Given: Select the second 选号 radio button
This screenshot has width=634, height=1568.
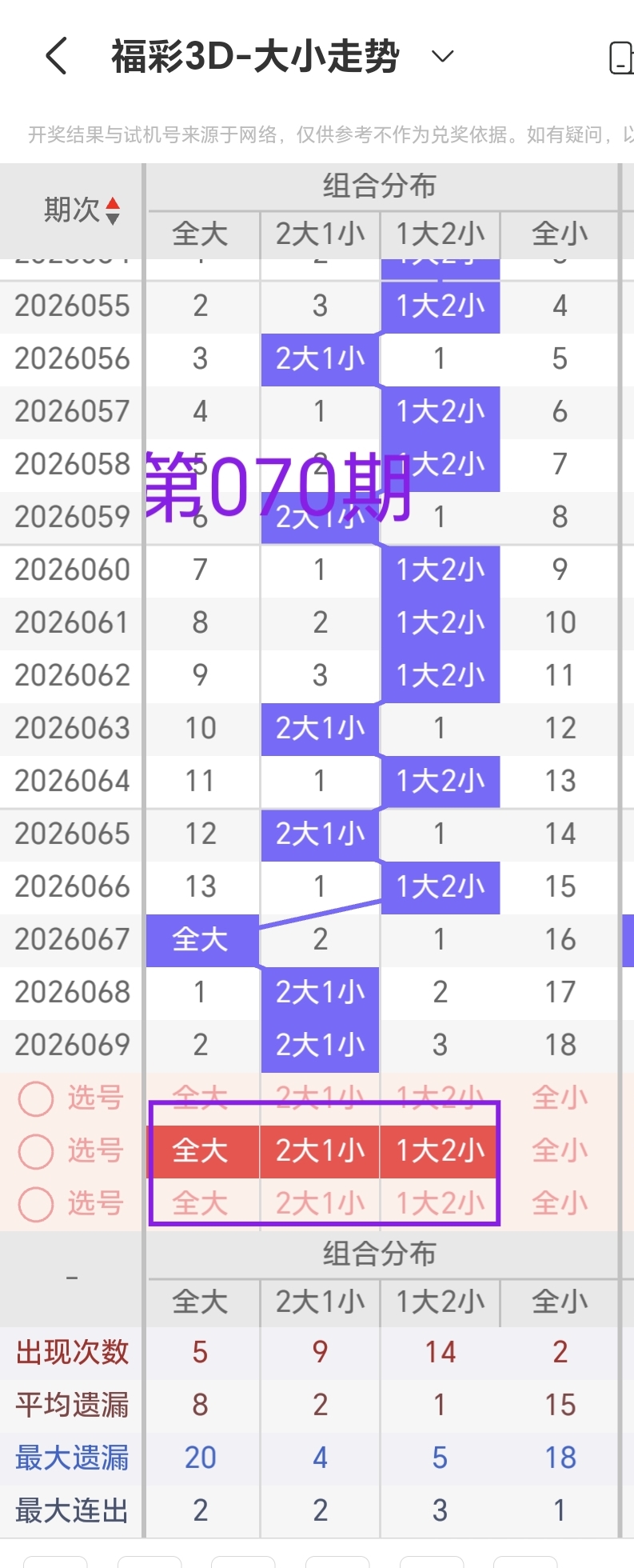Looking at the screenshot, I should (x=35, y=1151).
